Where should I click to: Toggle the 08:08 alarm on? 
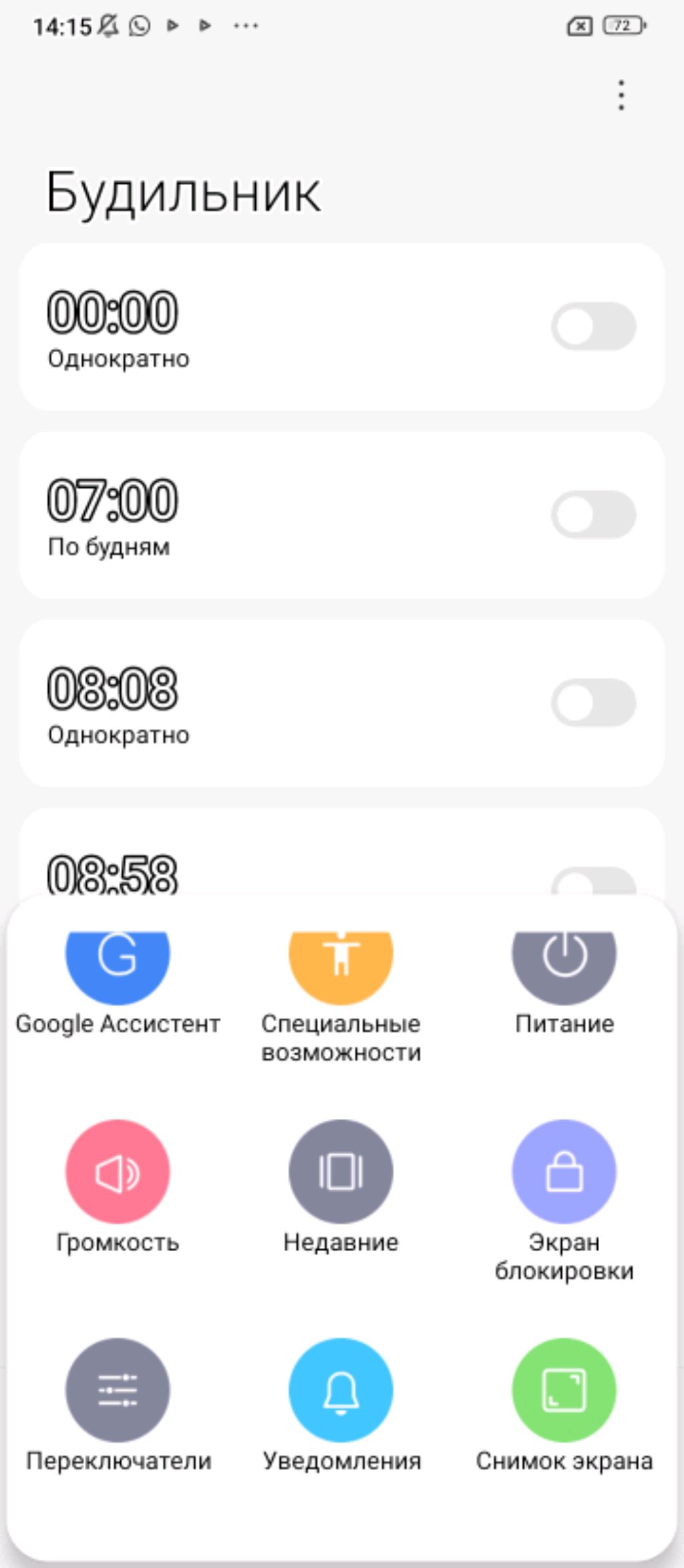tap(592, 702)
